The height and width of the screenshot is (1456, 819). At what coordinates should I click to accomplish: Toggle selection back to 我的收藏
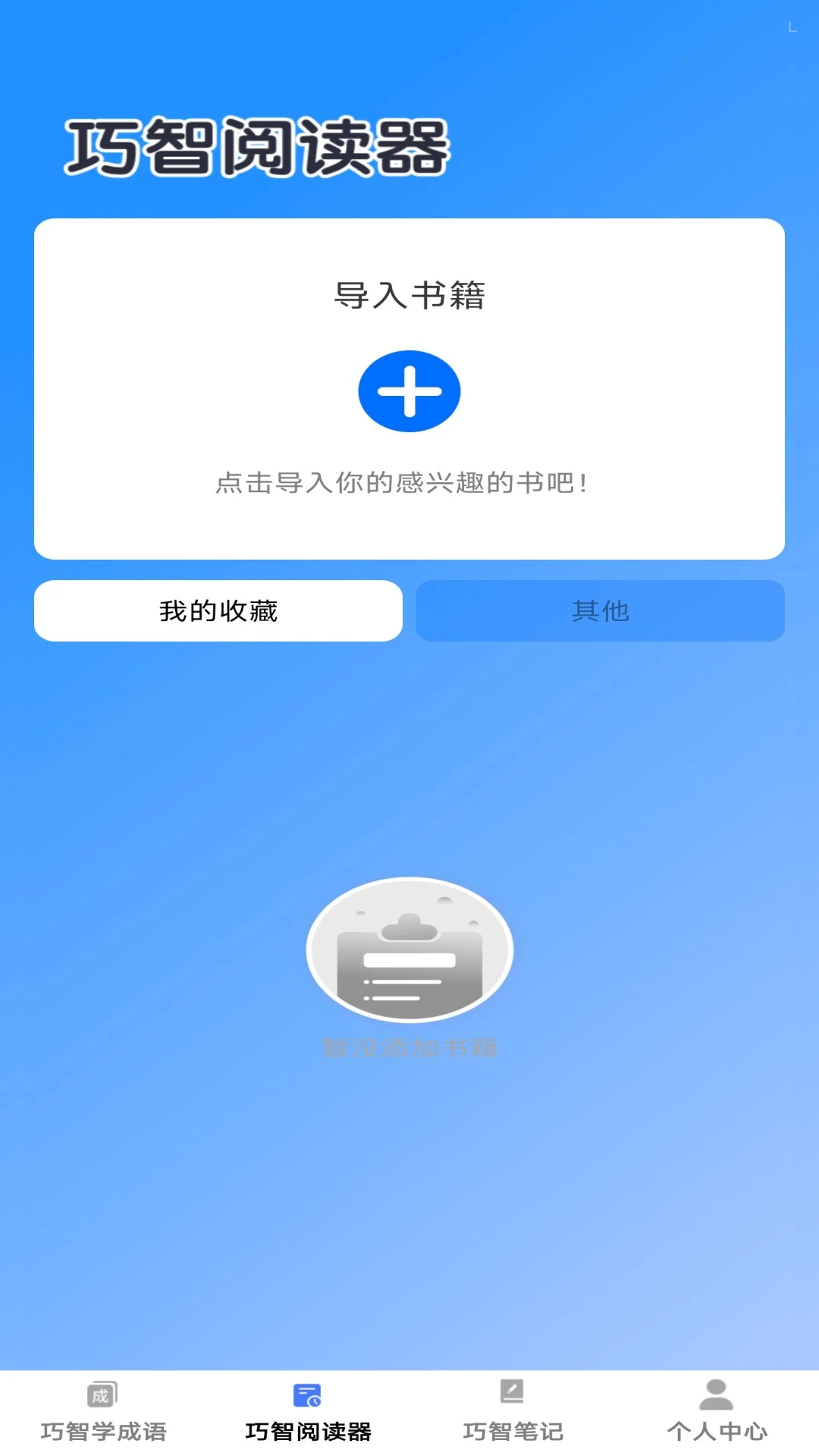[217, 610]
